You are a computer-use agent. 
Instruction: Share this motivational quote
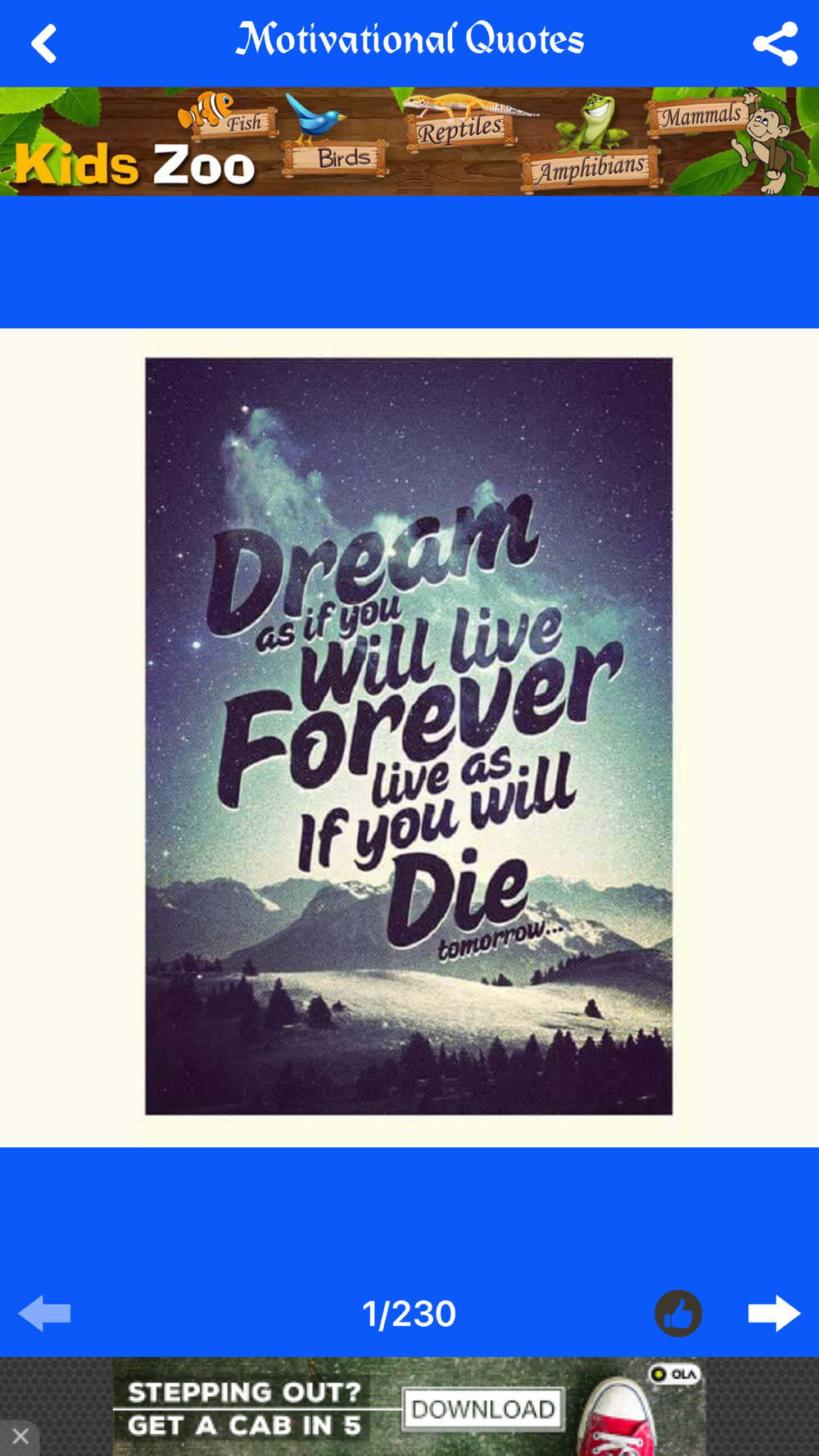click(x=775, y=43)
